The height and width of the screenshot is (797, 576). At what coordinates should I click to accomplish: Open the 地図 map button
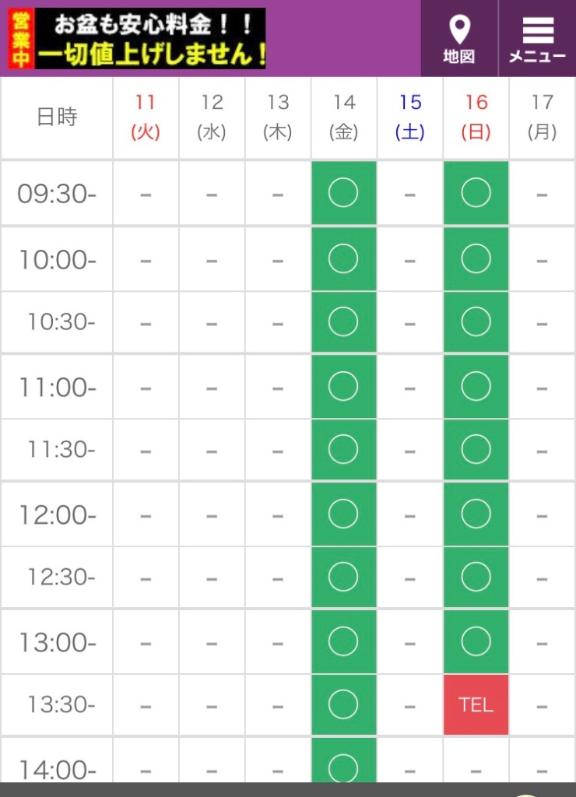click(459, 38)
